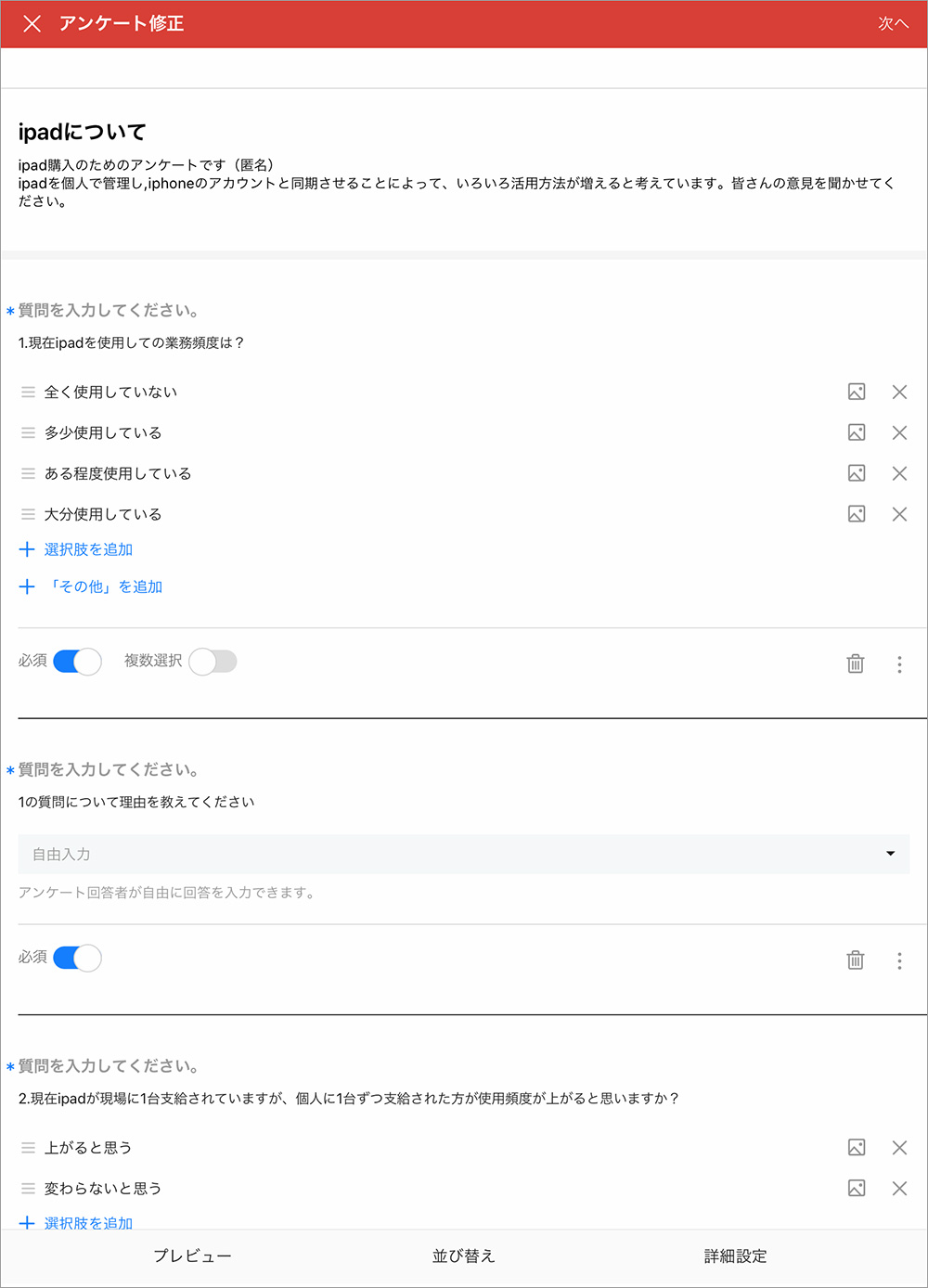This screenshot has width=928, height=1288.
Task: Turn off 必須 for the free-input question
Action: [77, 959]
